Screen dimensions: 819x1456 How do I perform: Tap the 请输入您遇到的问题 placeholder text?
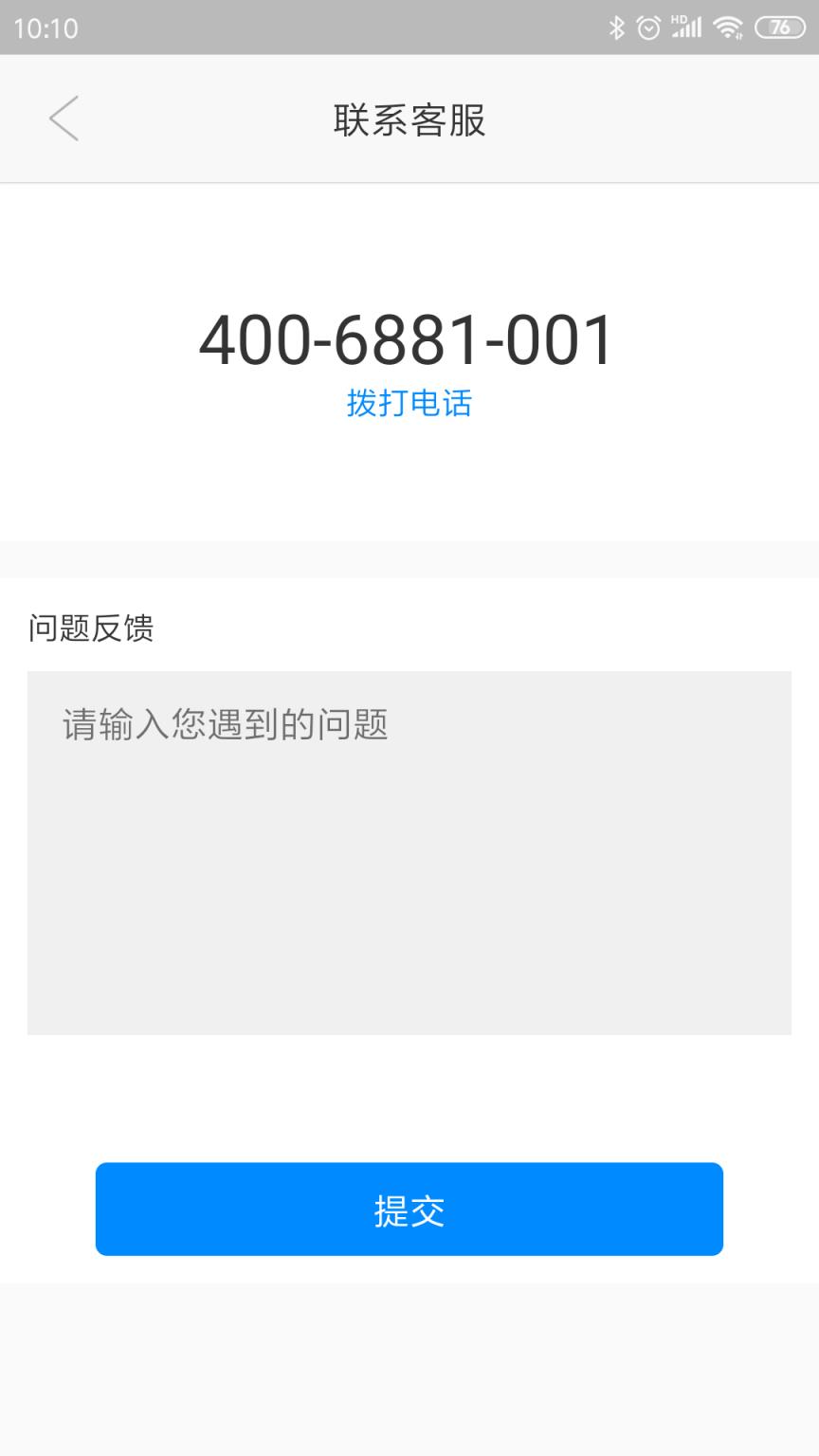coord(225,725)
